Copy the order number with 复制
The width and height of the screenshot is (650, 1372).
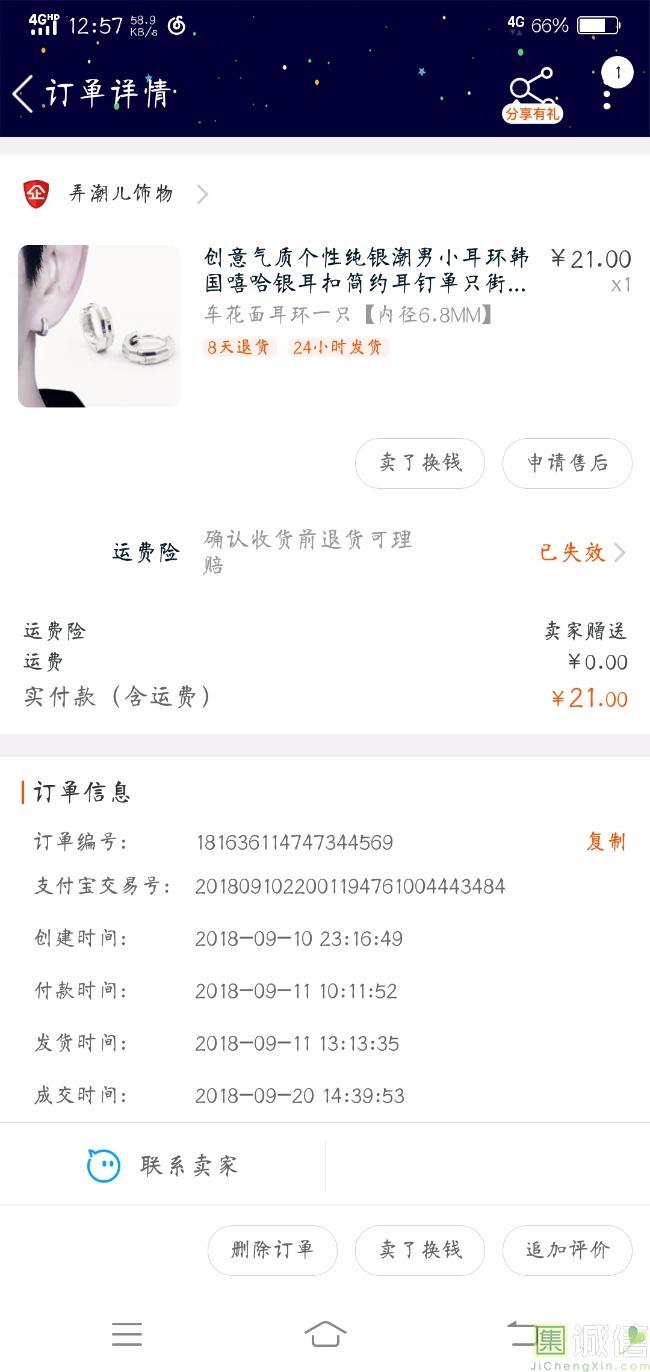click(605, 842)
